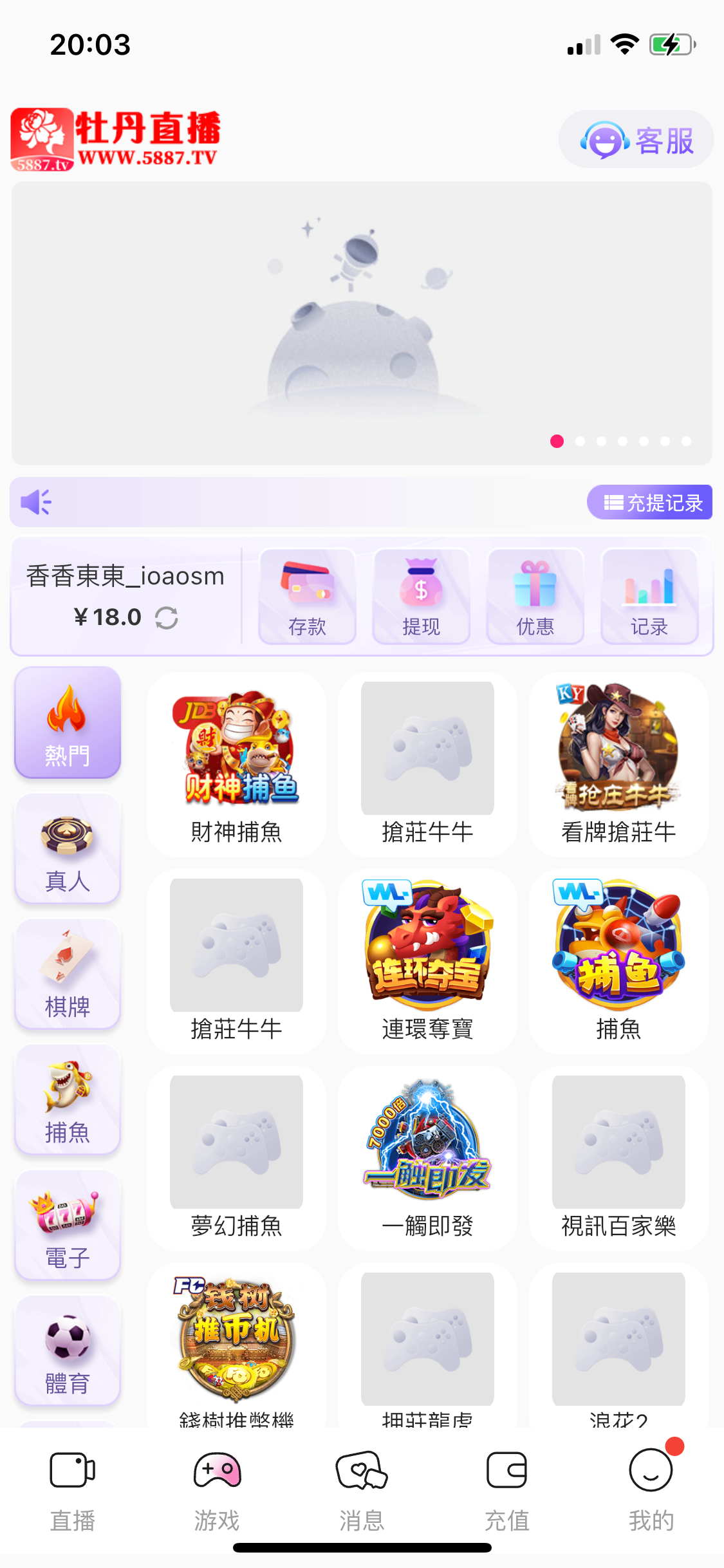This screenshot has width=724, height=1568.
Task: Open 客服 customer service chat
Action: click(x=636, y=140)
